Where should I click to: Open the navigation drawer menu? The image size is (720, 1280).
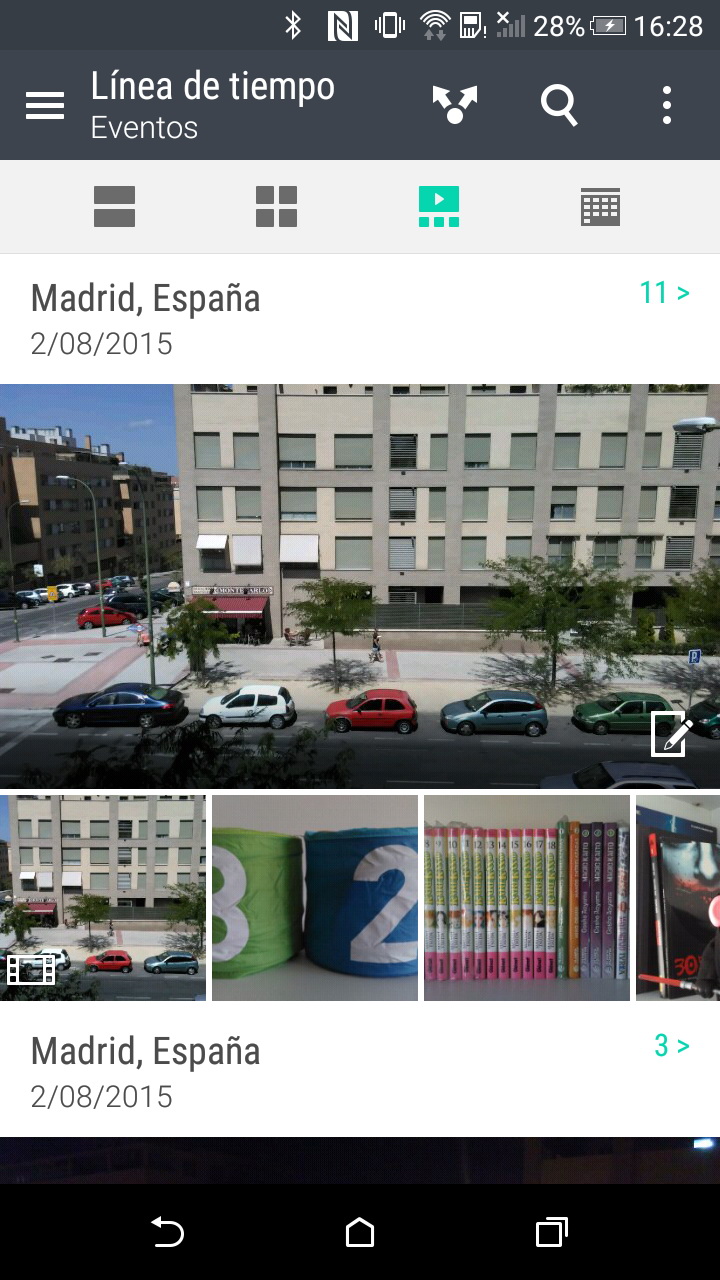(x=45, y=105)
